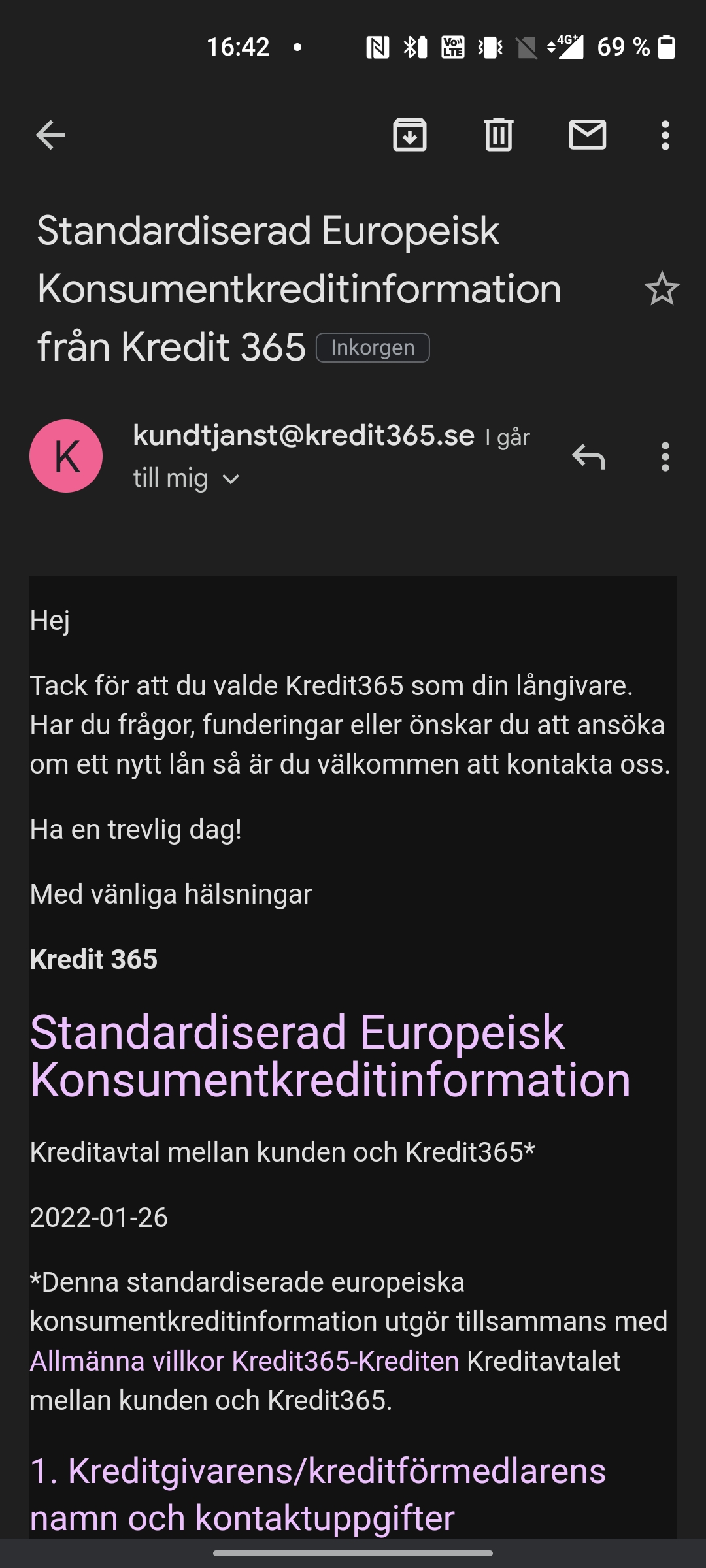This screenshot has width=706, height=1568.
Task: Reply to kundtjanst@kredit365.se
Action: [588, 456]
